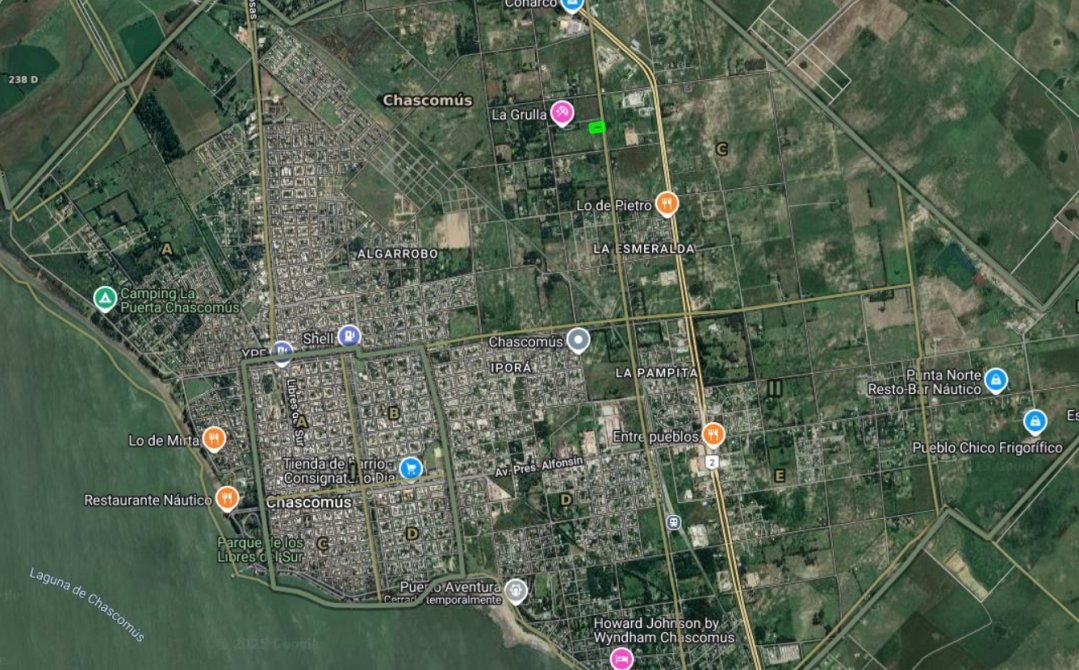The width and height of the screenshot is (1079, 670).
Task: Open the Shell gas station pin
Action: pyautogui.click(x=348, y=336)
